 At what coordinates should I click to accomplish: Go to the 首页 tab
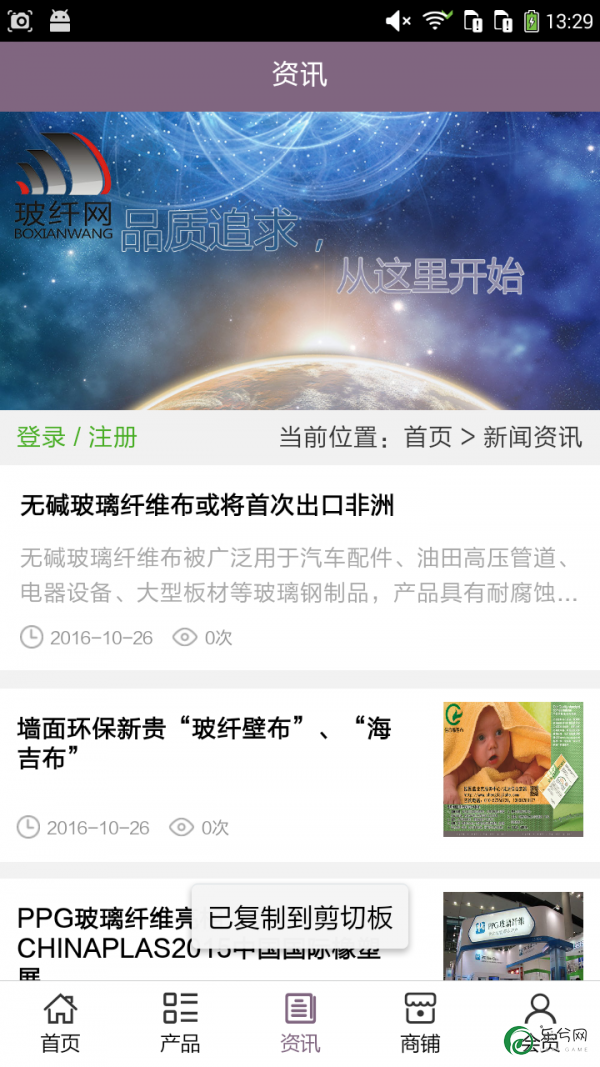point(61,1023)
